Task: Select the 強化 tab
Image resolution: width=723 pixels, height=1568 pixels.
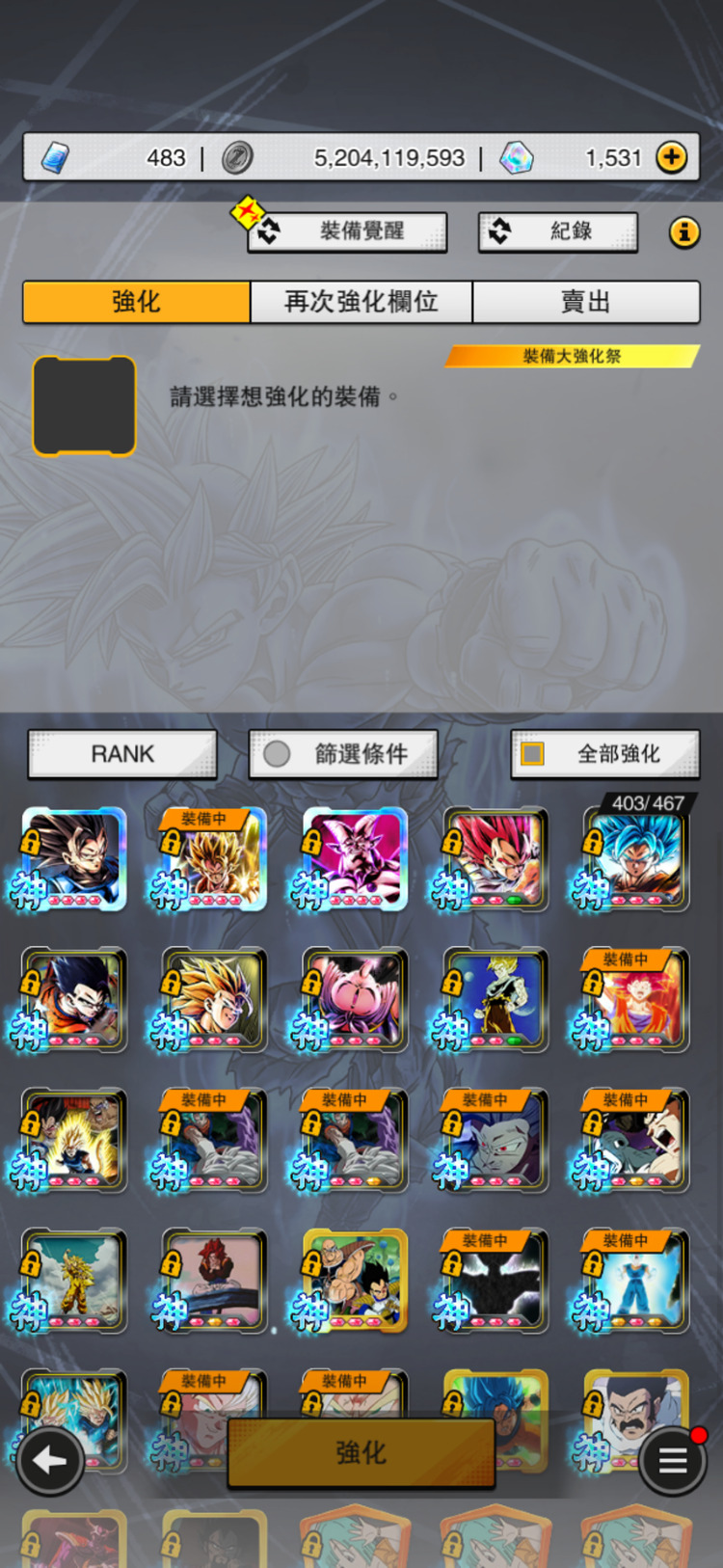Action: [136, 302]
